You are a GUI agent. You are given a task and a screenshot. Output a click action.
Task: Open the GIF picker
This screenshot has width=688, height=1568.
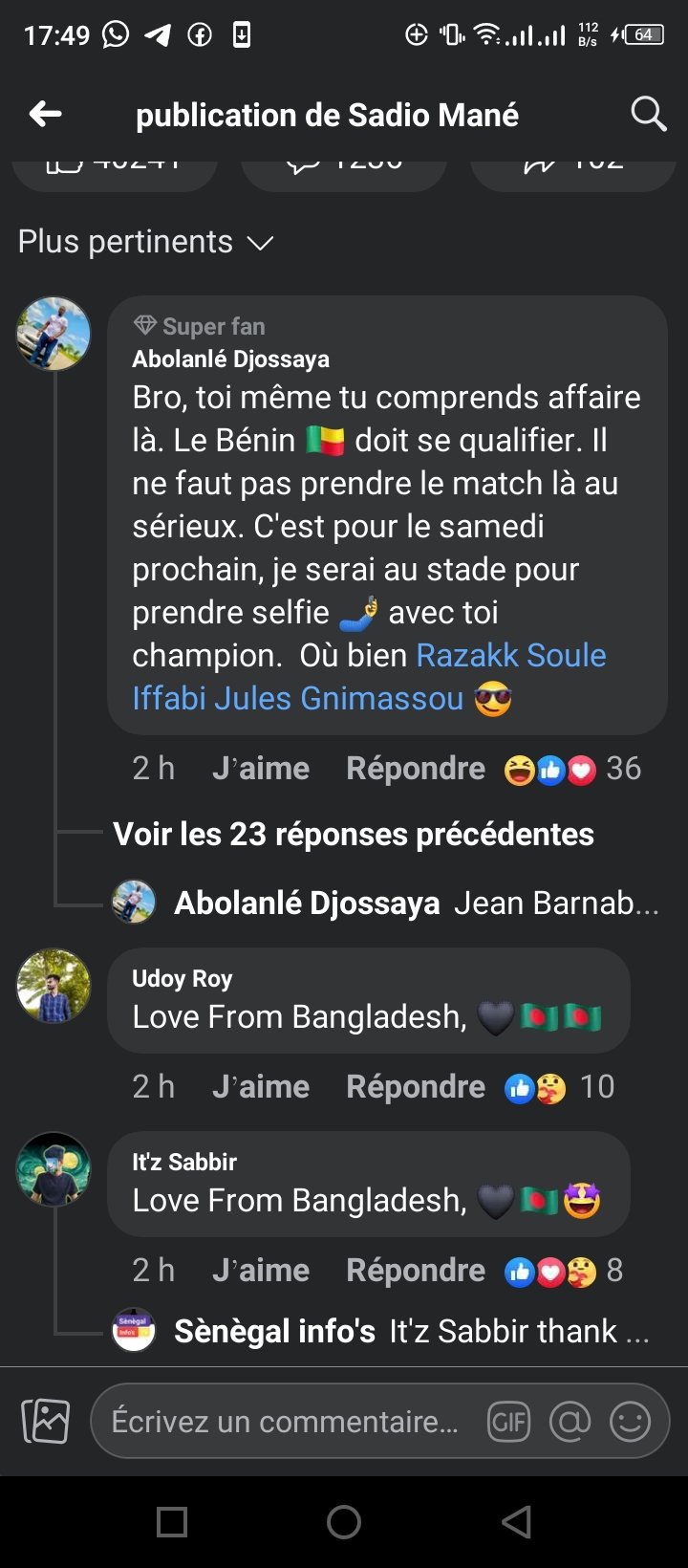pos(508,1422)
